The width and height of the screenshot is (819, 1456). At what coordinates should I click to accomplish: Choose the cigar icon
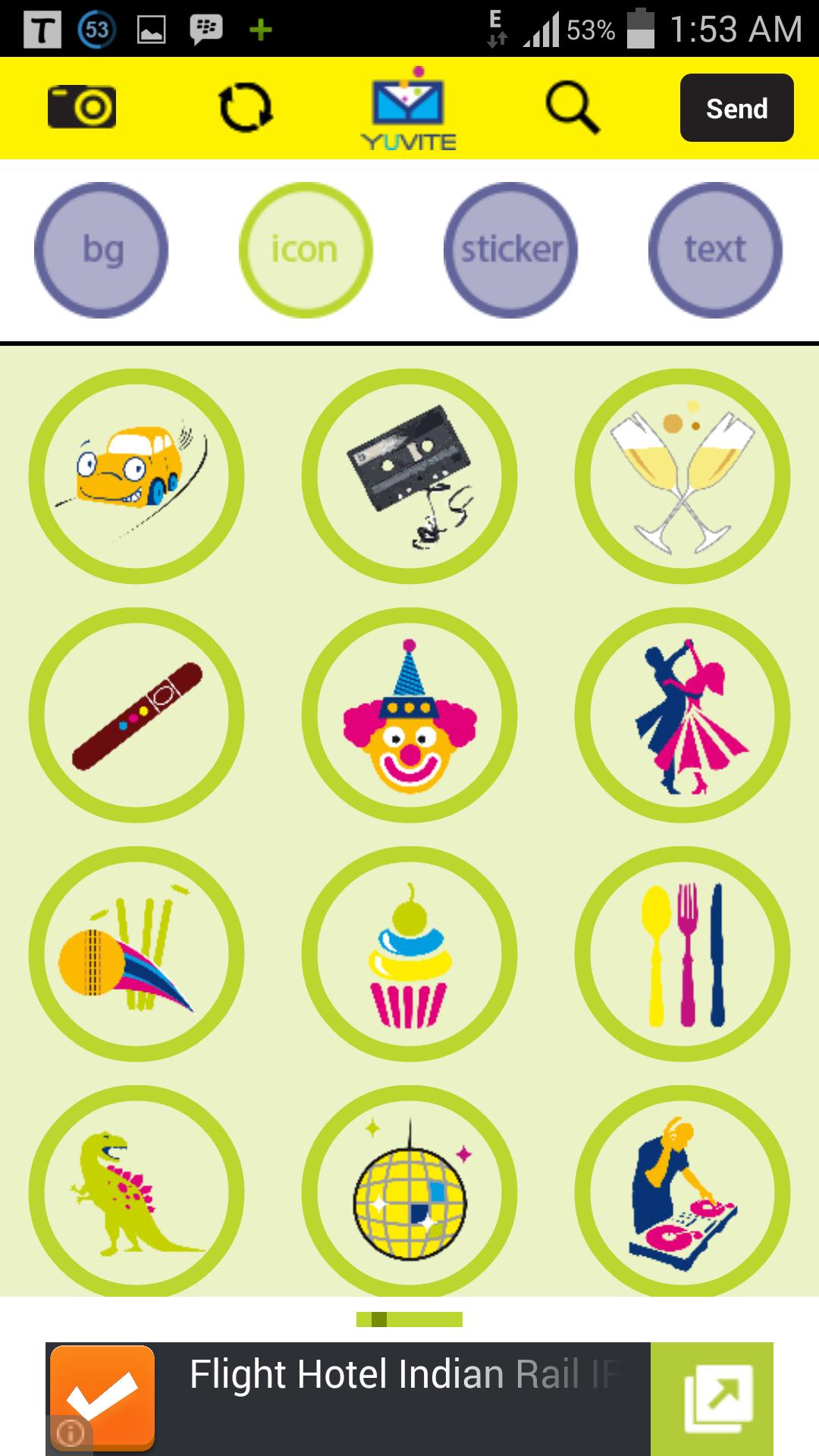pyautogui.click(x=136, y=715)
